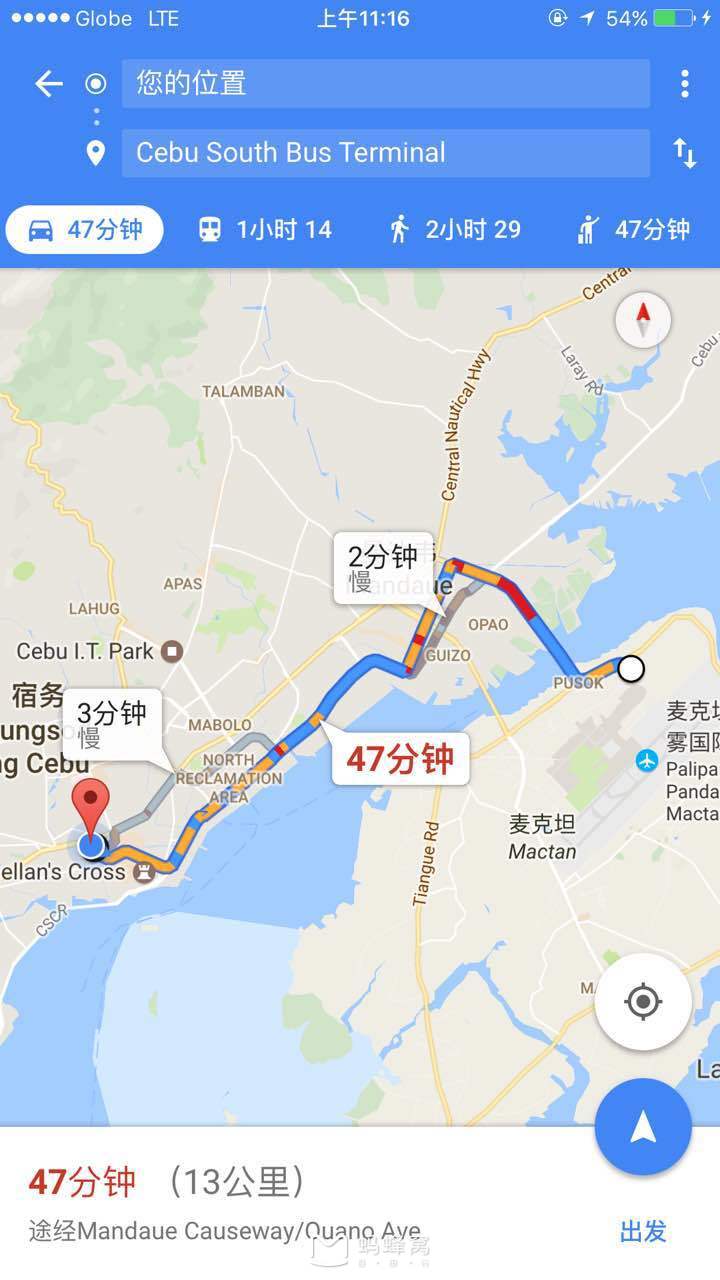This screenshot has height=1280, width=720.
Task: Tap 出发 to begin the route
Action: 642,1231
